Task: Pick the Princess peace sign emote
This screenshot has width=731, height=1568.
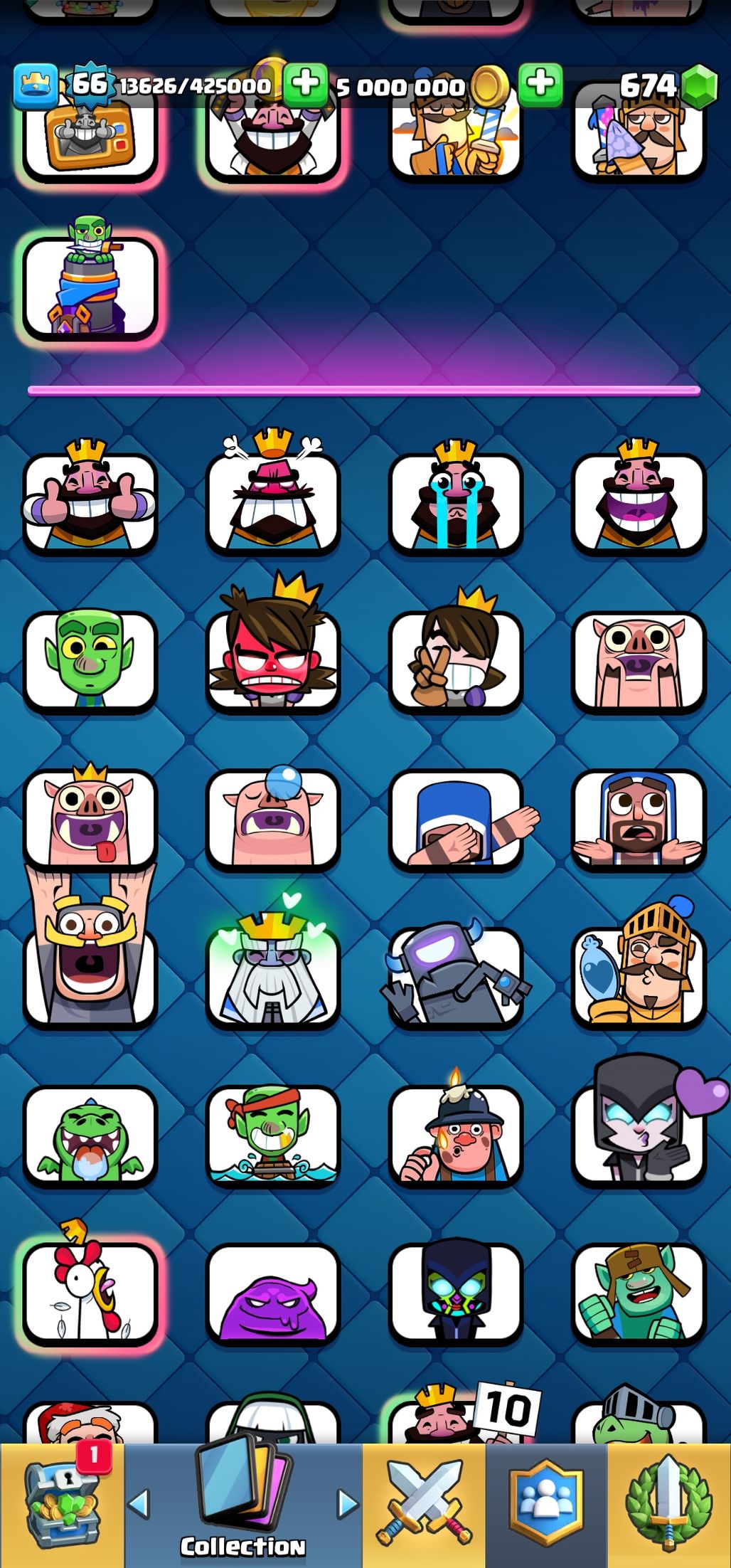Action: (x=456, y=659)
